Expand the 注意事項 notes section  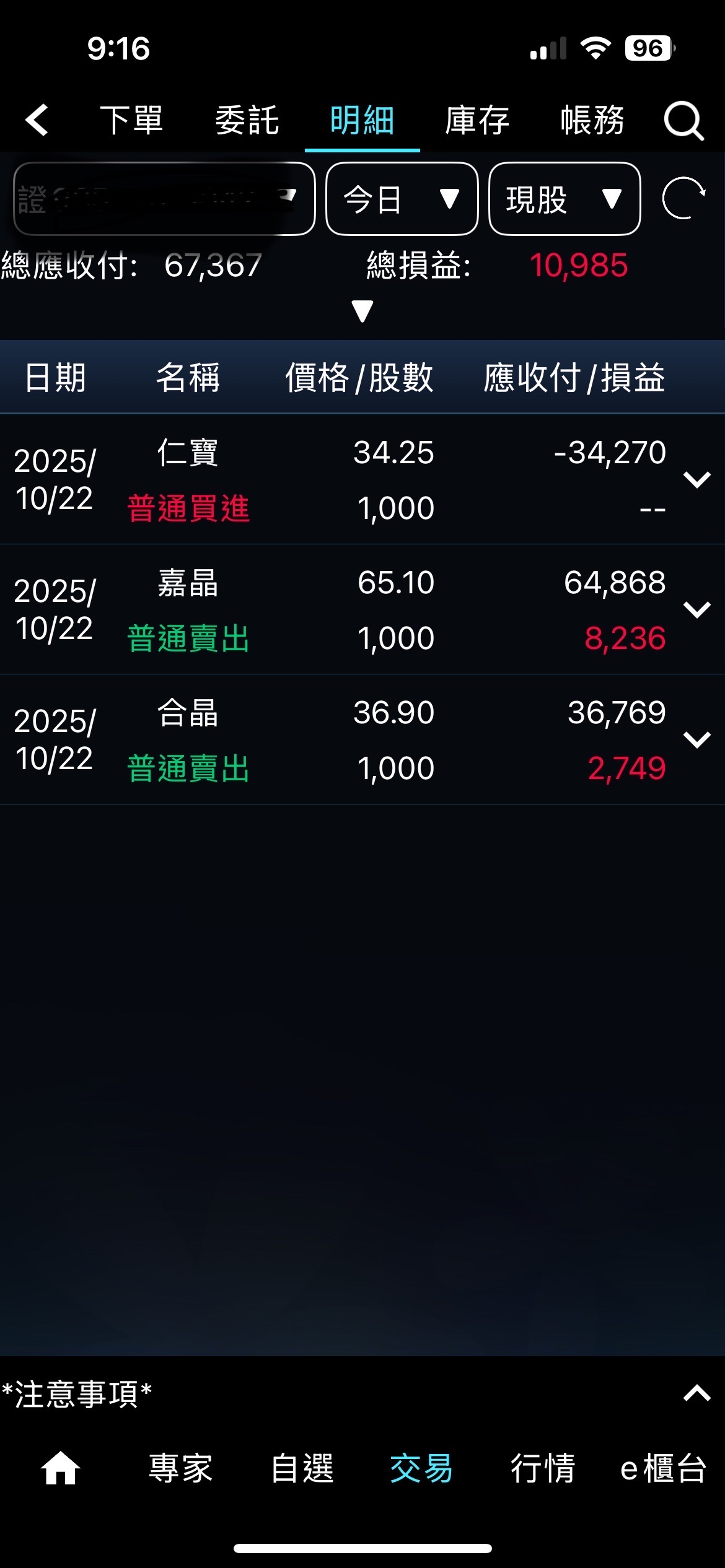[x=696, y=1393]
